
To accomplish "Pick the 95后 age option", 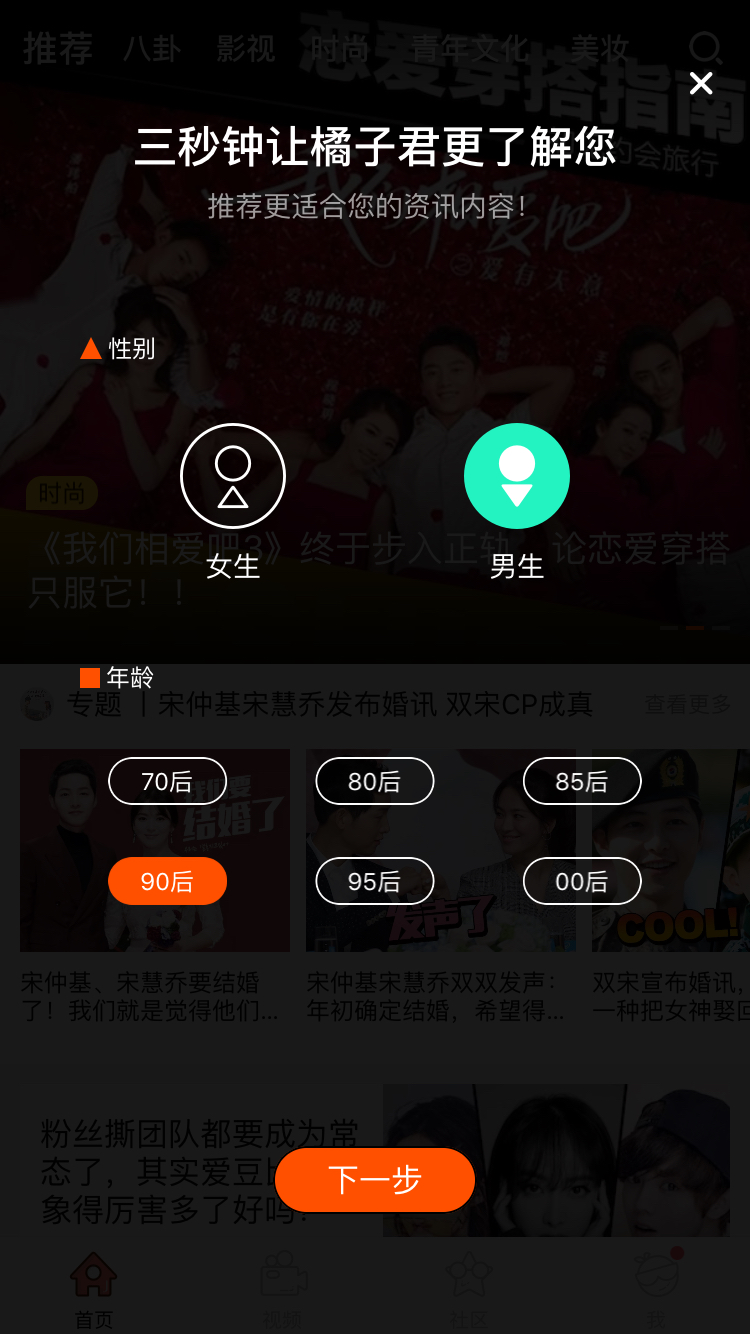I will (375, 881).
